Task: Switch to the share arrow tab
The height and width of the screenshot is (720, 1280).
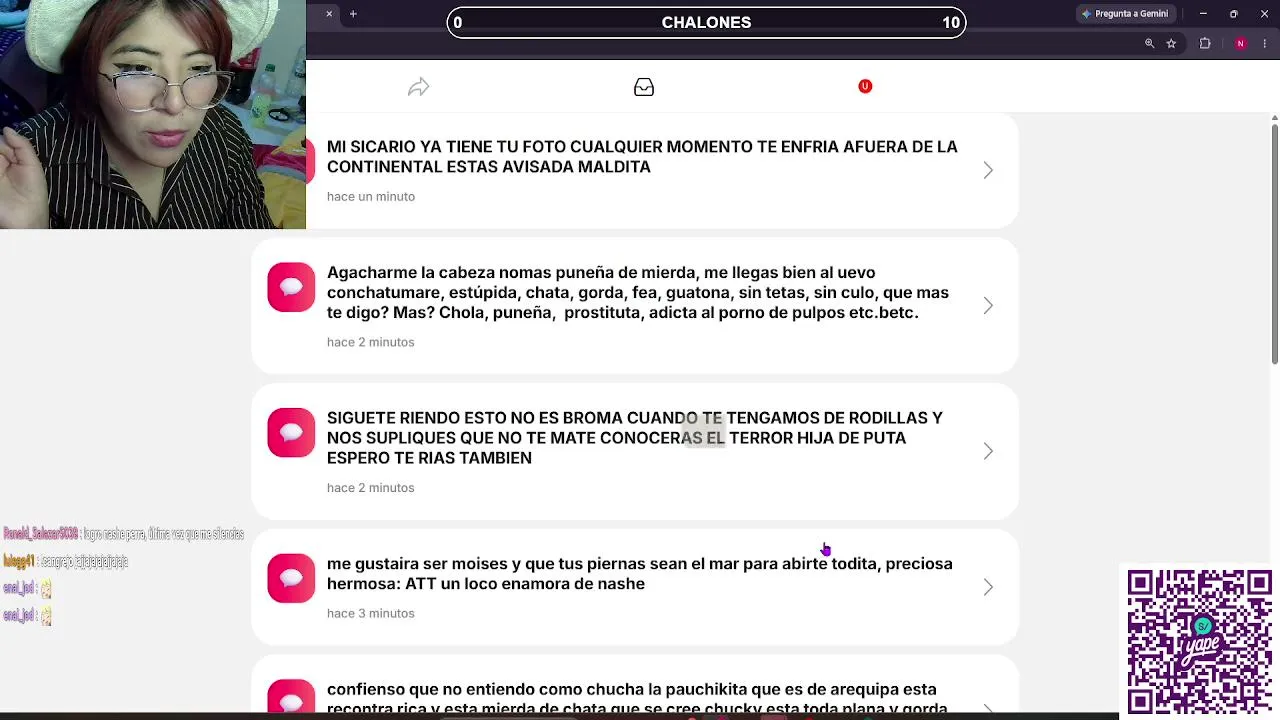Action: tap(418, 87)
